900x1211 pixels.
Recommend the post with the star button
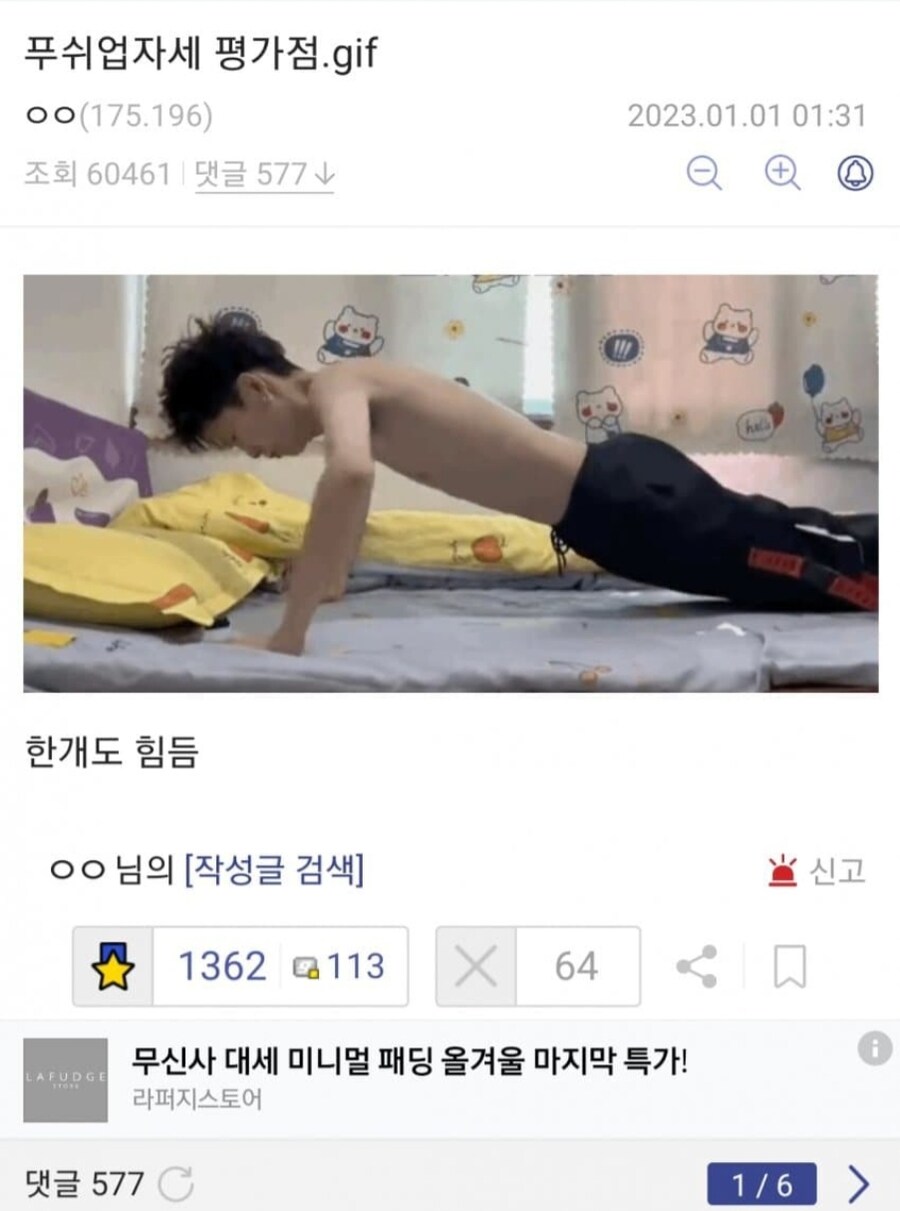click(x=113, y=966)
